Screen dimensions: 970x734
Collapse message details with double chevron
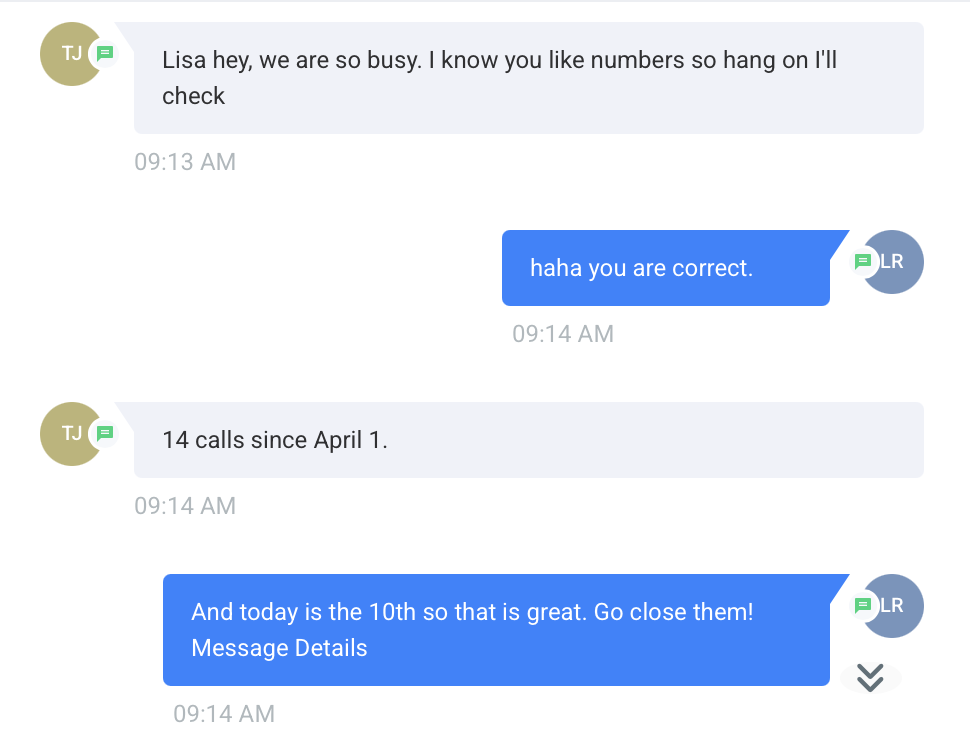click(871, 677)
